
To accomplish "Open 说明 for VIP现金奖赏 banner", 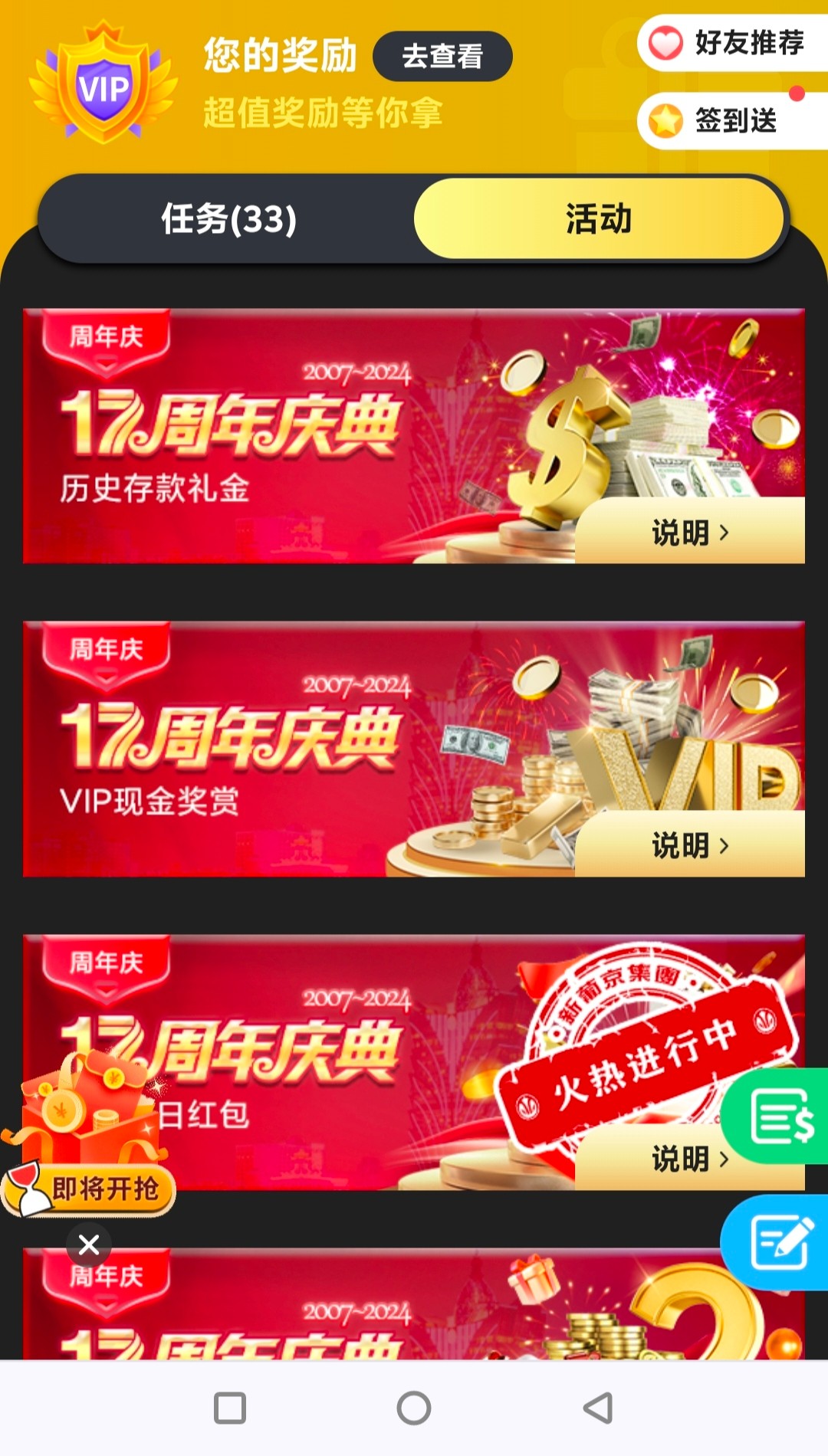I will pyautogui.click(x=689, y=845).
